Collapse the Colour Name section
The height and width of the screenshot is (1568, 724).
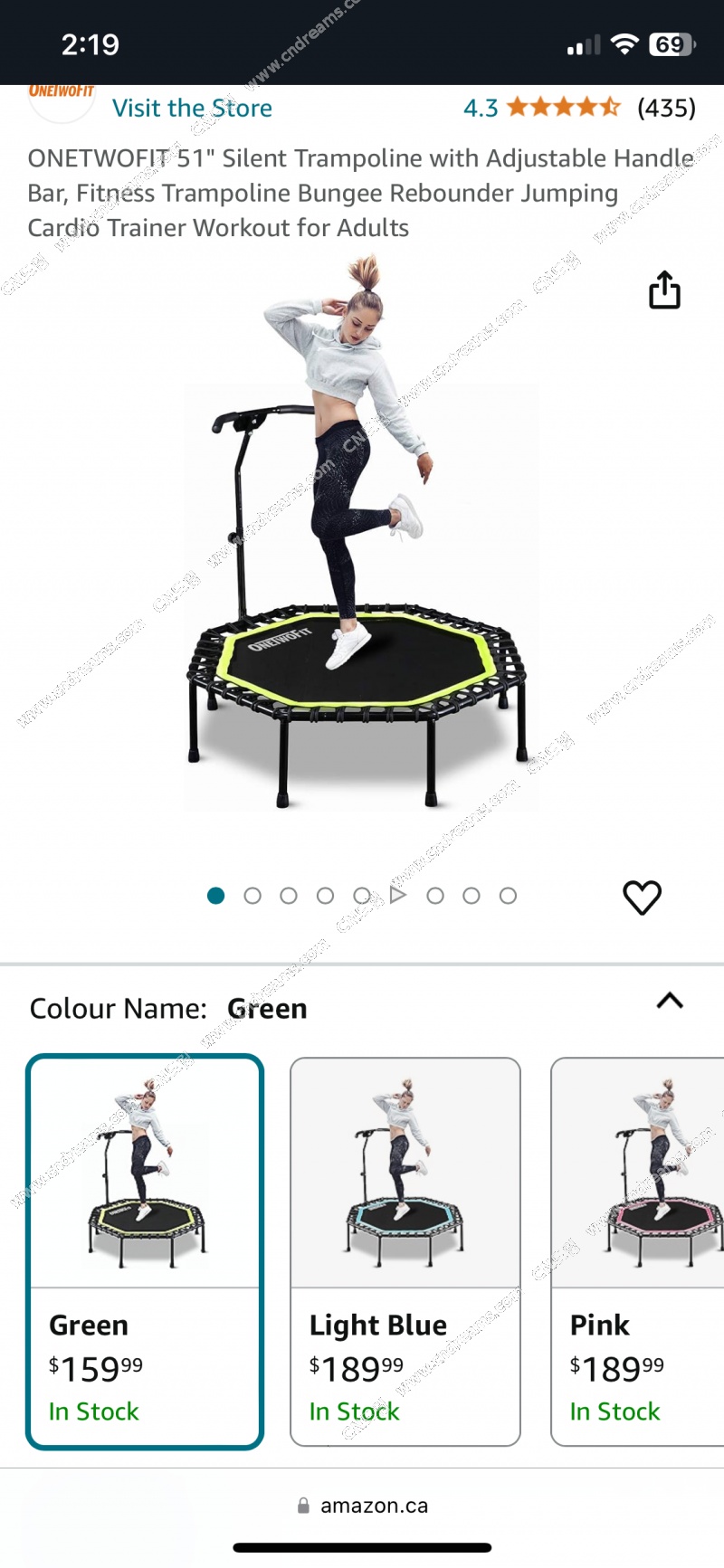pos(670,1001)
